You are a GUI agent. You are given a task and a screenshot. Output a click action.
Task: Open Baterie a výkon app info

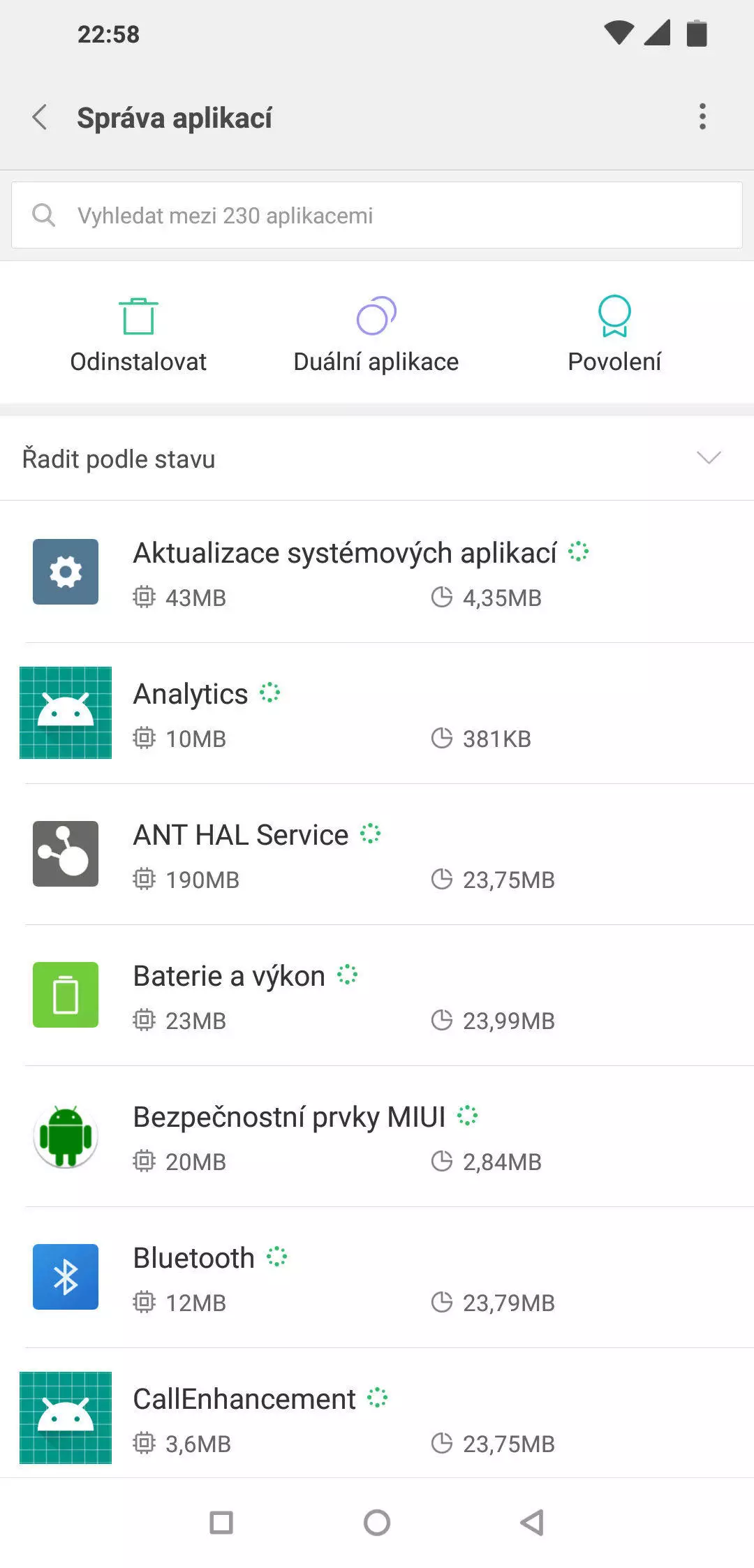click(x=377, y=996)
